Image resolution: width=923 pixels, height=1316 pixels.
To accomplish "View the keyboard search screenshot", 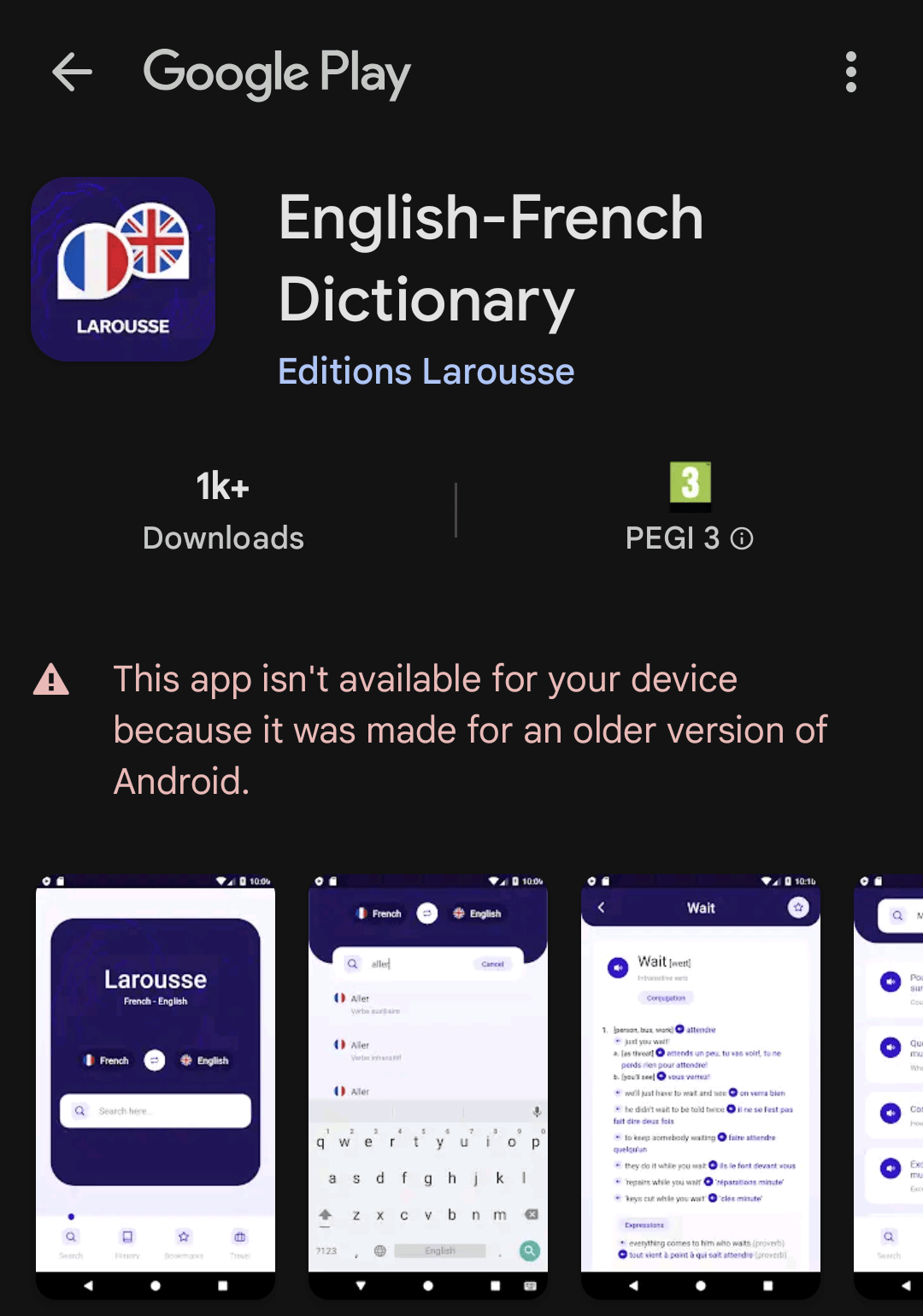I will click(427, 1085).
